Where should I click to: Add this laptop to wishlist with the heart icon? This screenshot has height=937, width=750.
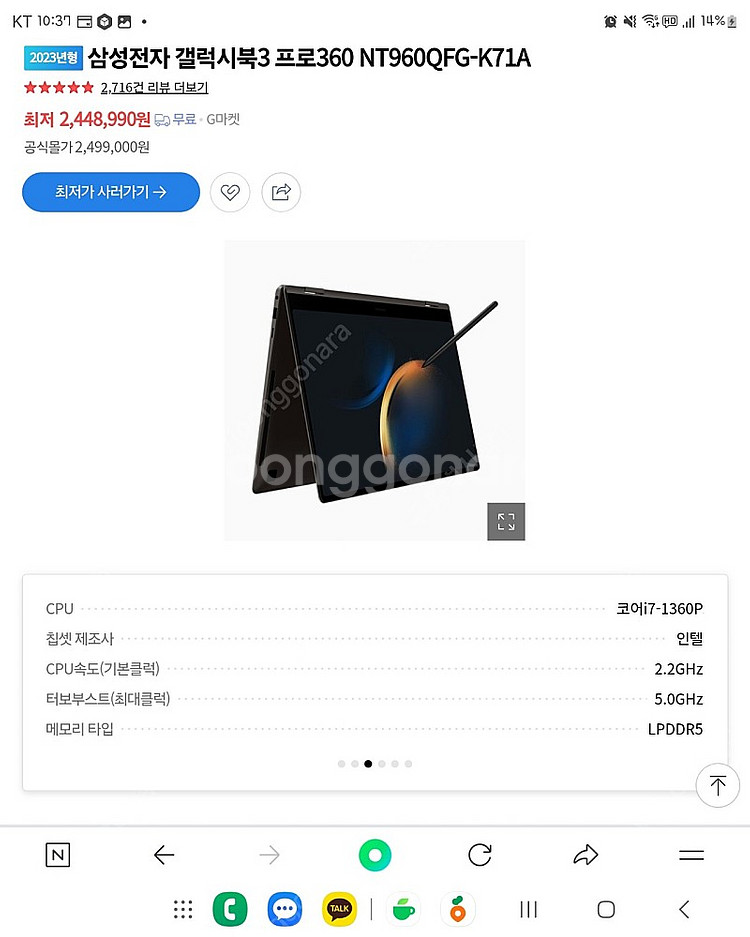pyautogui.click(x=230, y=192)
